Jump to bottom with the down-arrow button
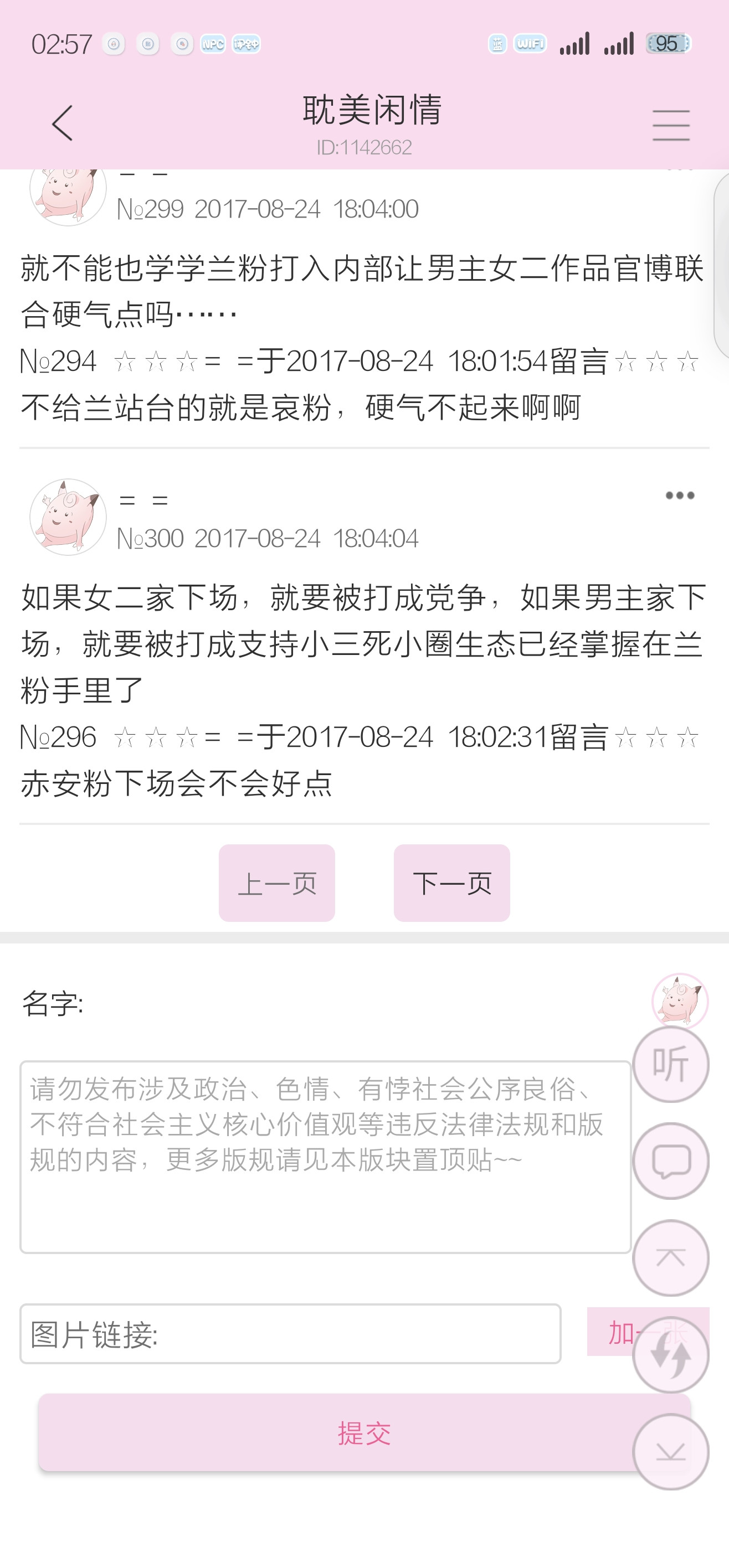This screenshot has height=1568, width=729. tap(670, 1452)
